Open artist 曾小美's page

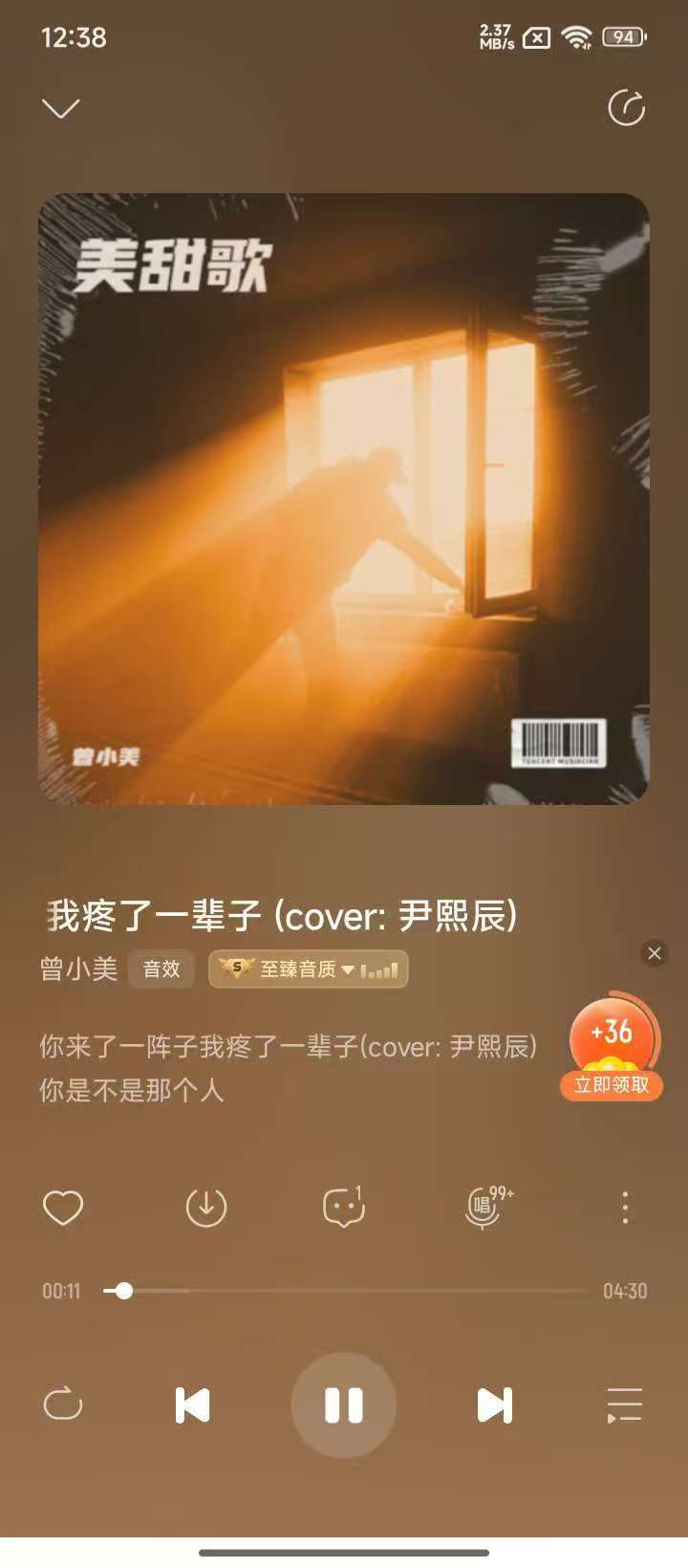78,969
